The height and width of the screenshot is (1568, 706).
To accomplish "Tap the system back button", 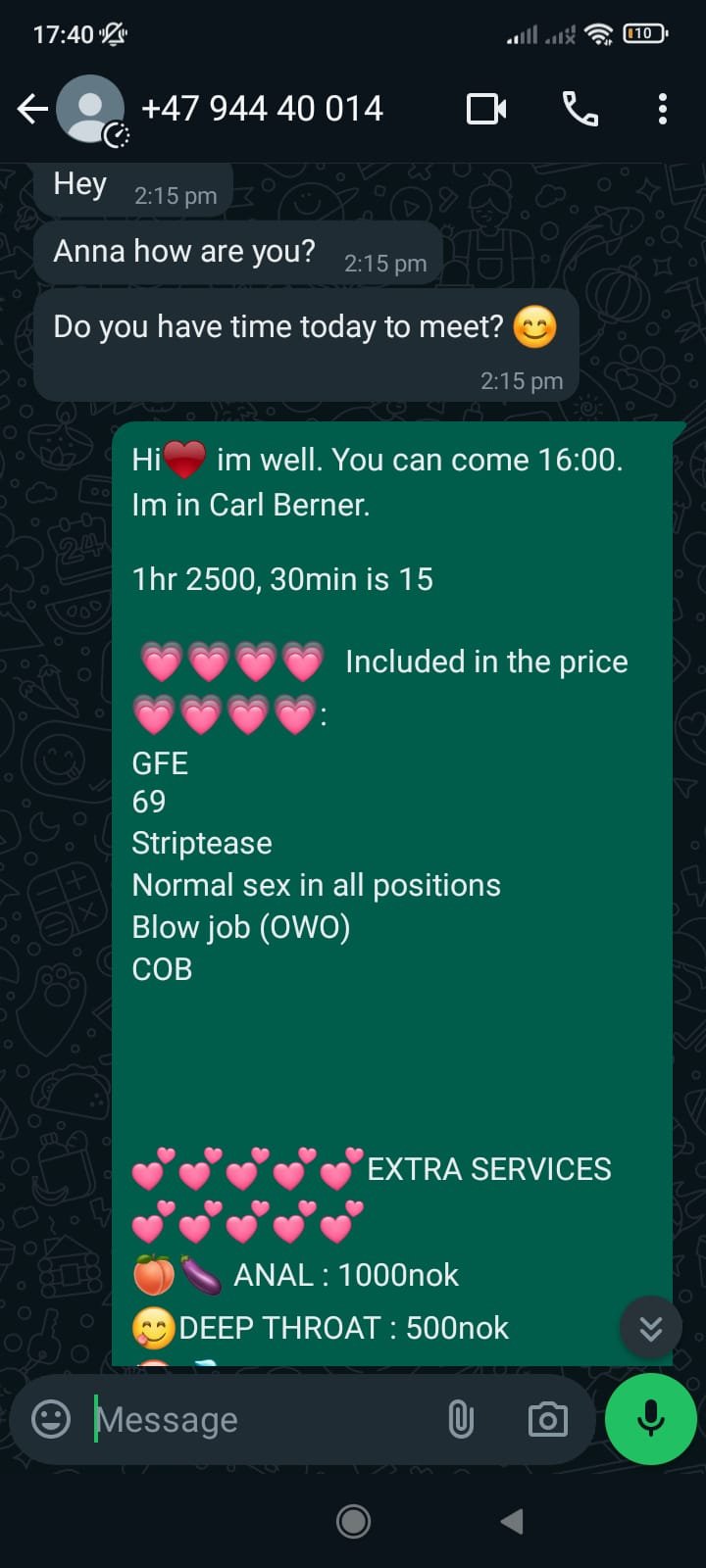I will click(512, 1521).
